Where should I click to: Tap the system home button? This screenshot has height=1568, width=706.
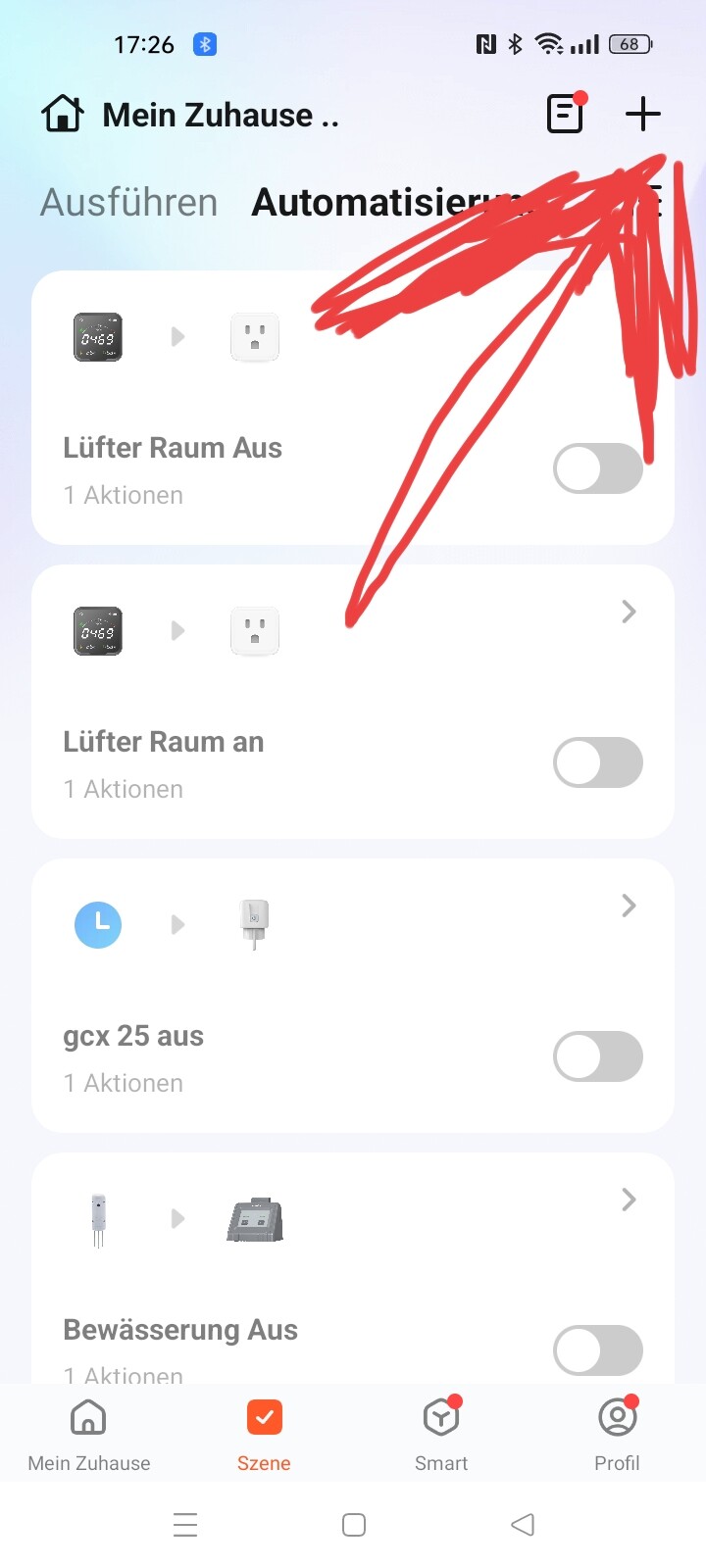click(354, 1525)
